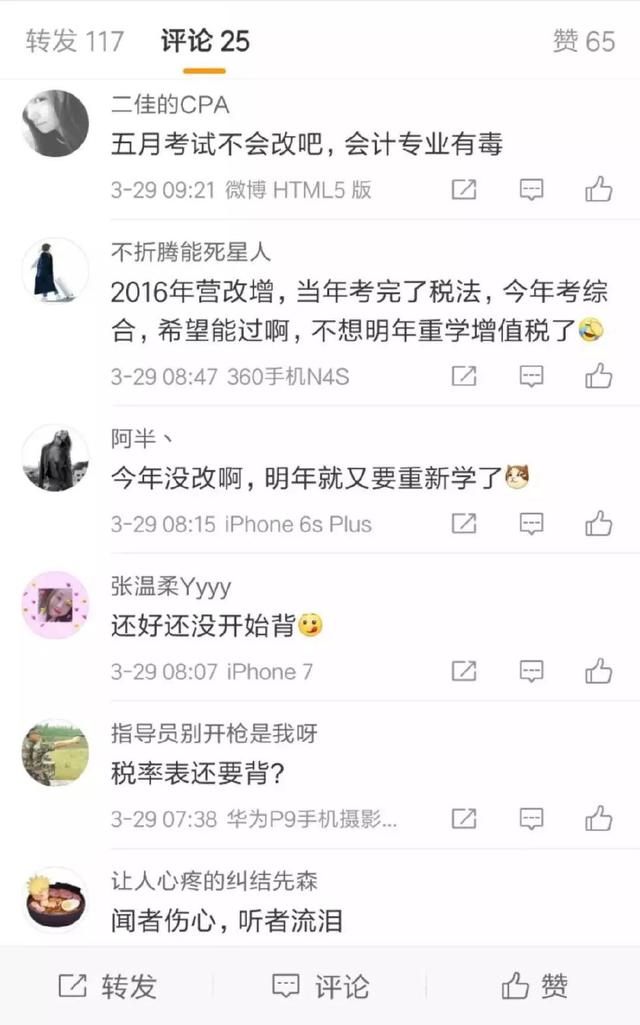Open 让人心疼的纠结先森's username link
Image resolution: width=640 pixels, height=1025 pixels.
pyautogui.click(x=214, y=881)
